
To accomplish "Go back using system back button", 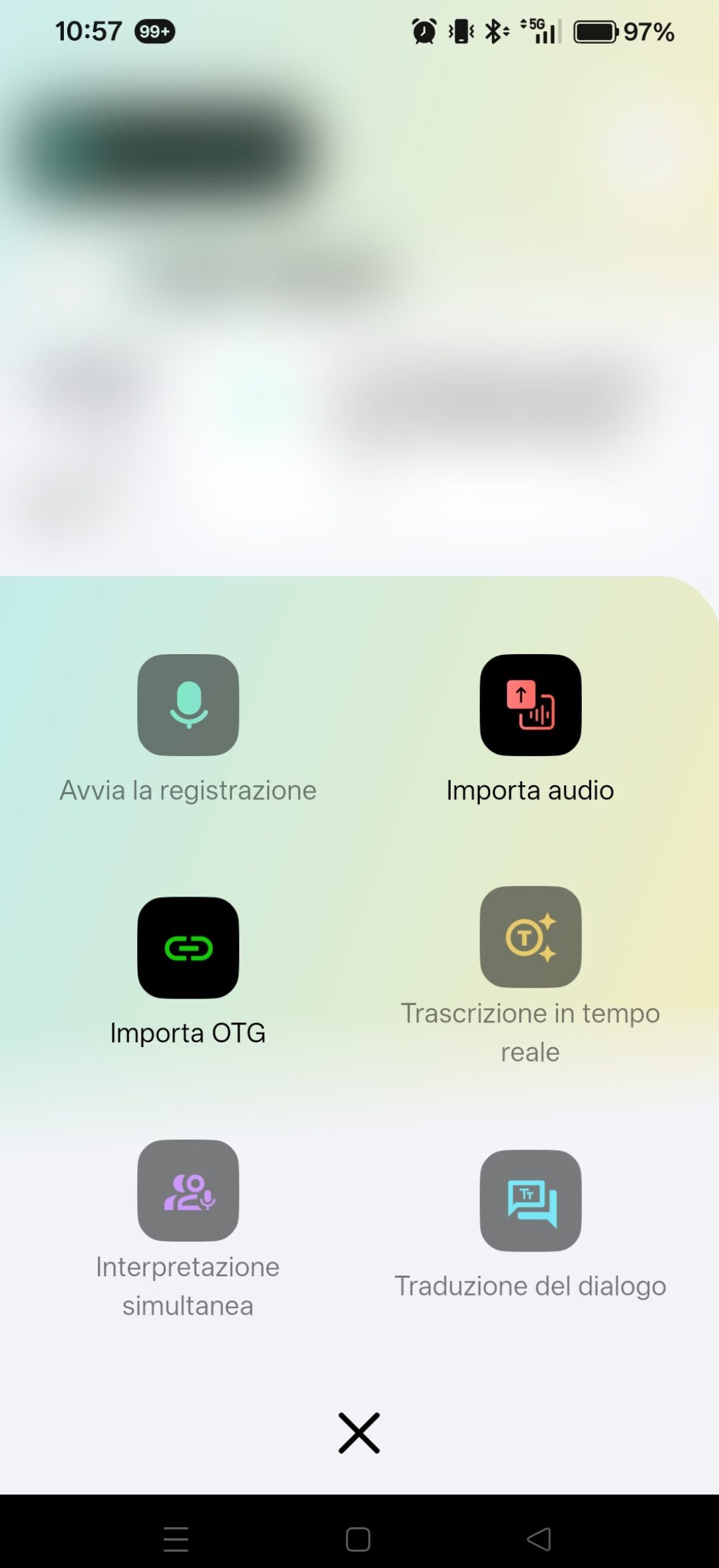I will tap(539, 1539).
